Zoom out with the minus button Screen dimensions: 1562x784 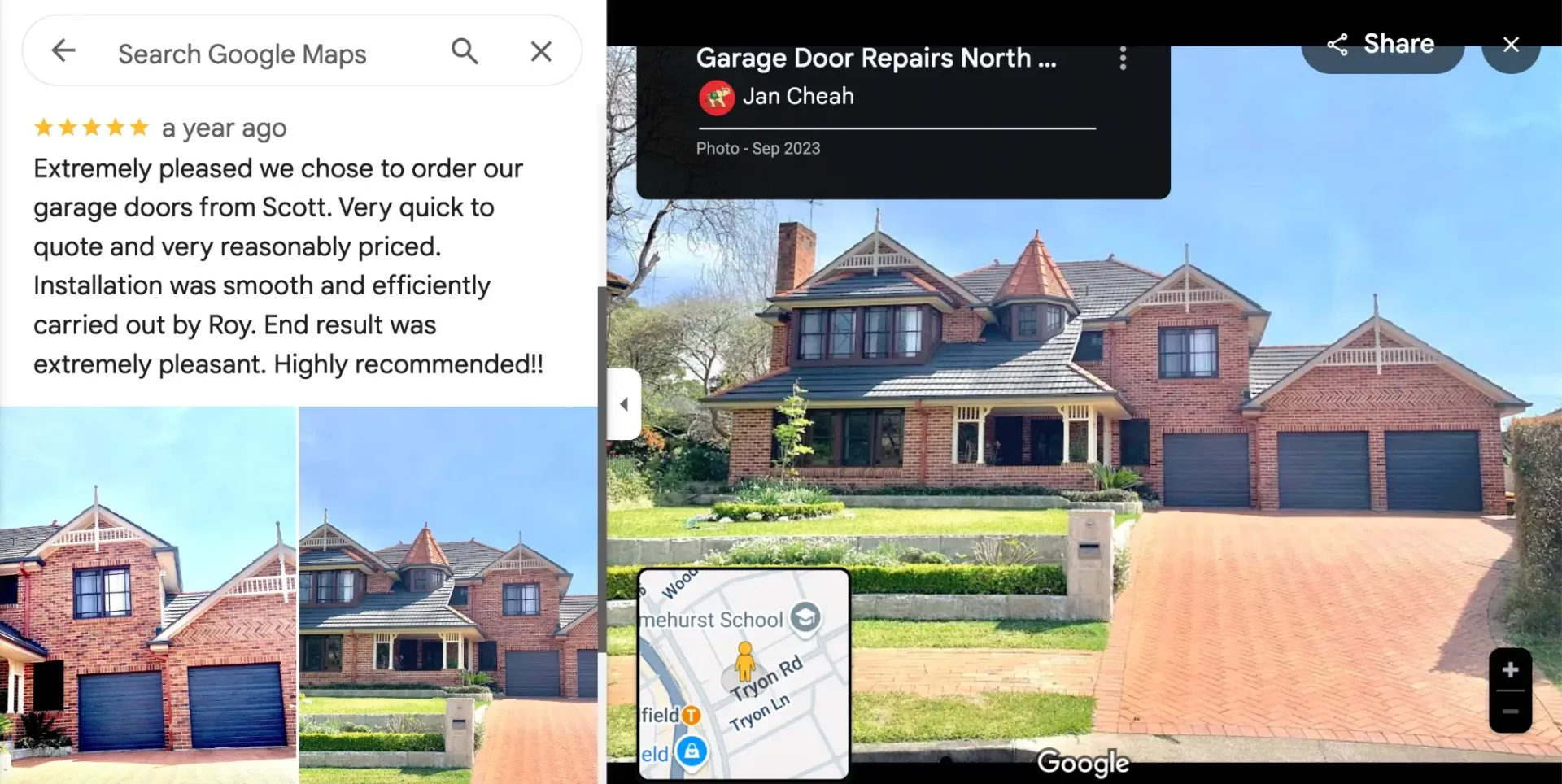pos(1510,712)
